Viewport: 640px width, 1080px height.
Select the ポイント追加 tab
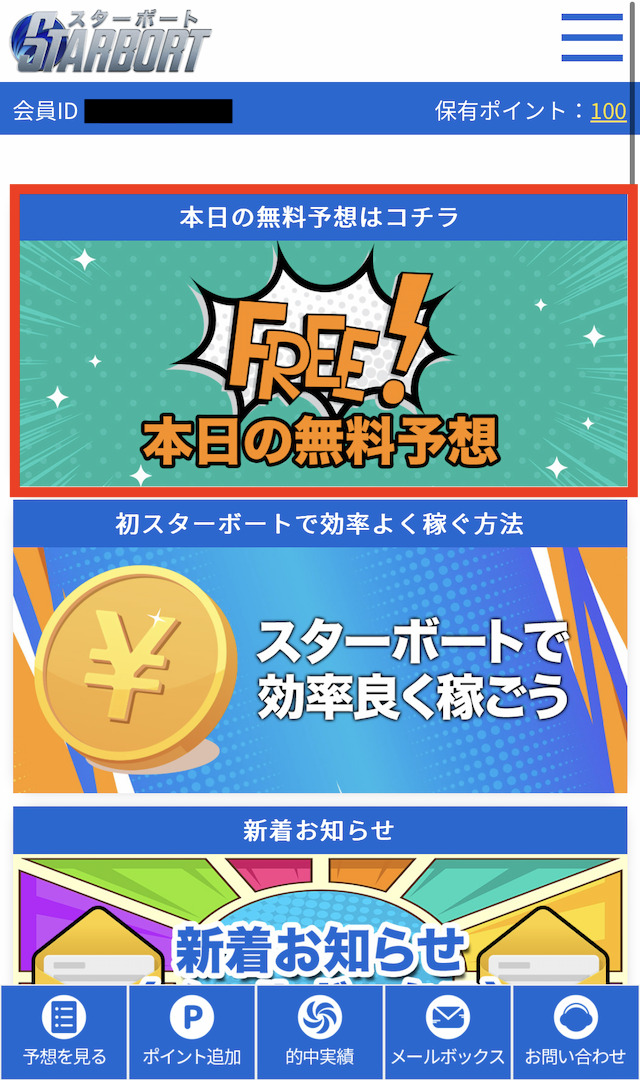pyautogui.click(x=192, y=1032)
